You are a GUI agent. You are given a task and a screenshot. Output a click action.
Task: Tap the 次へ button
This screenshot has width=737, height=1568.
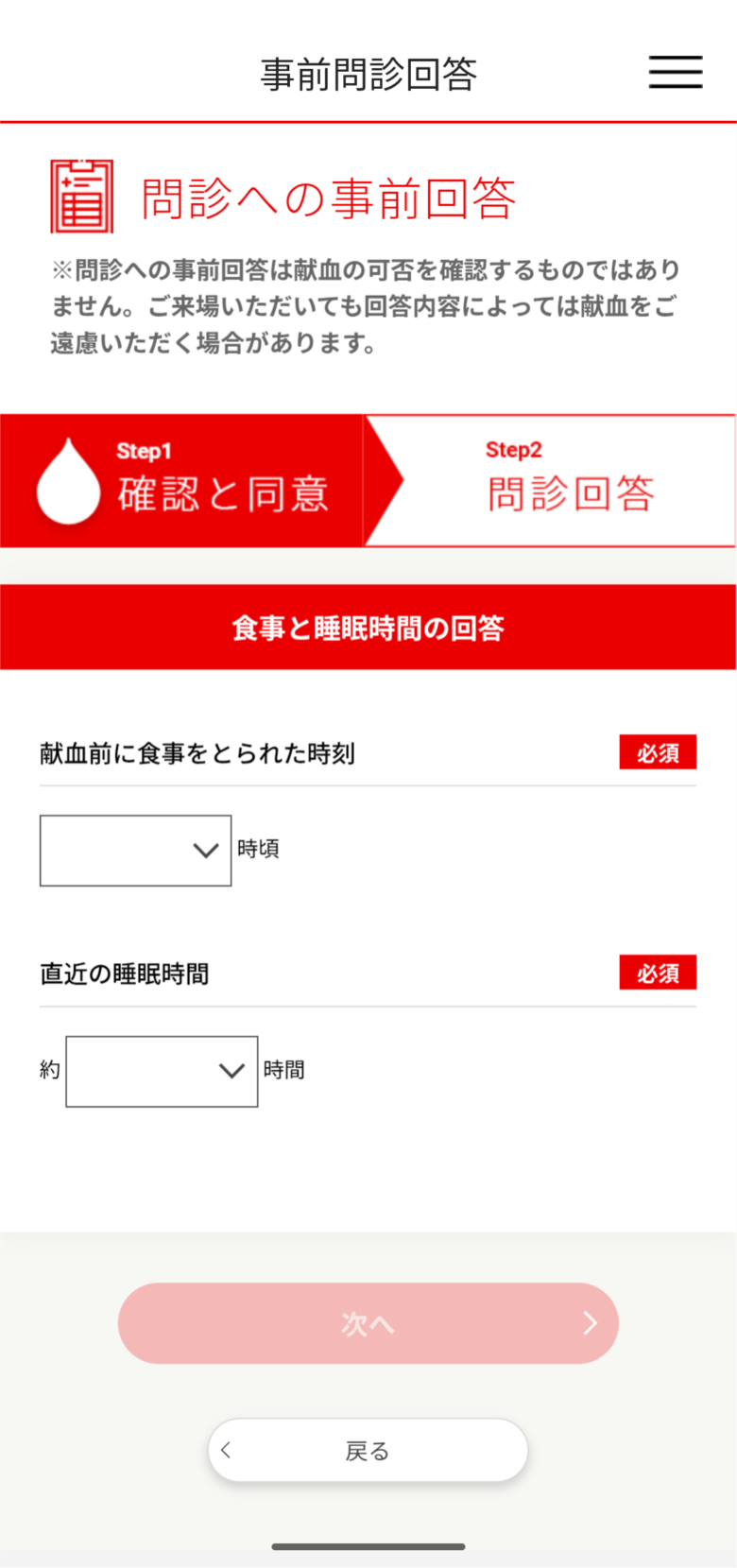(x=368, y=1322)
